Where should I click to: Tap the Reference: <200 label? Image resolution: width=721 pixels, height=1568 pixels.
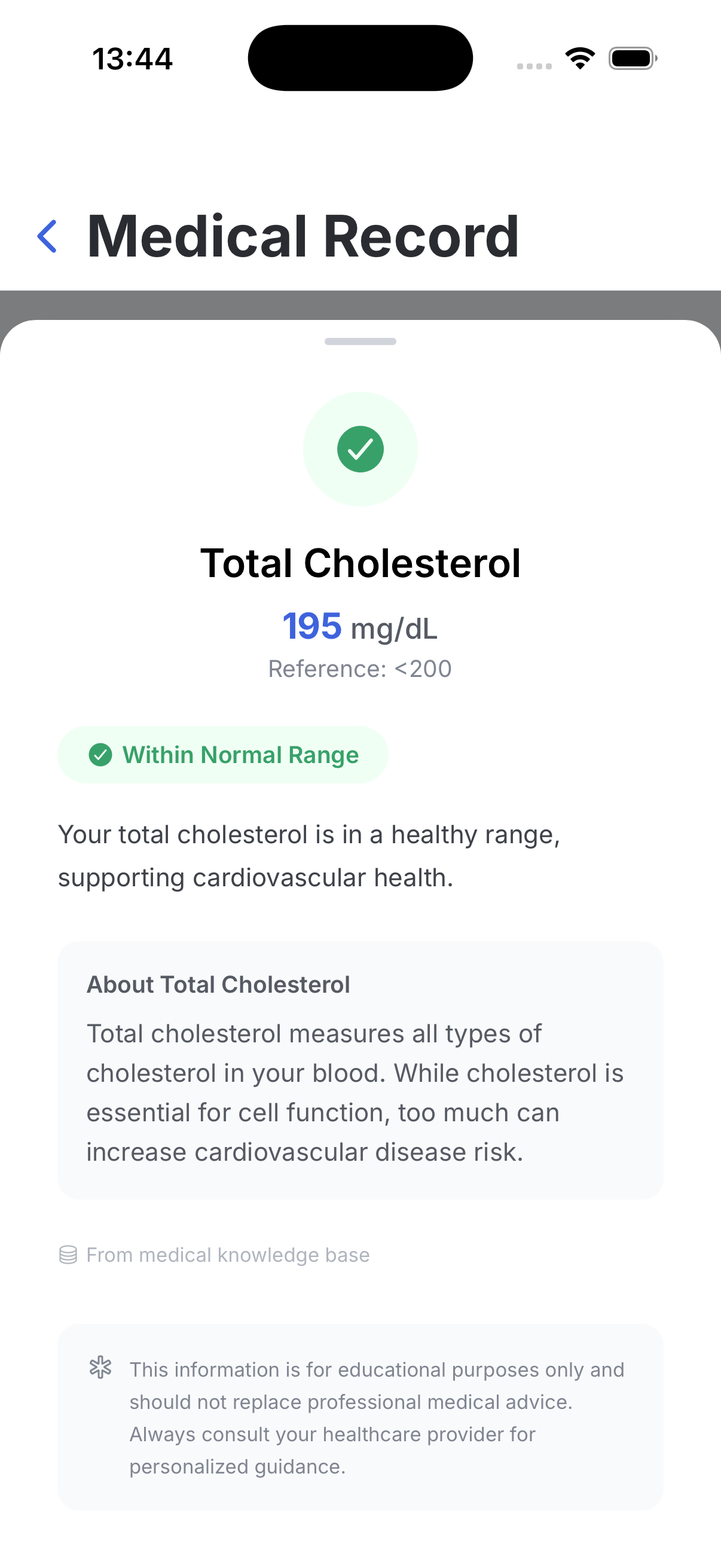tap(360, 669)
